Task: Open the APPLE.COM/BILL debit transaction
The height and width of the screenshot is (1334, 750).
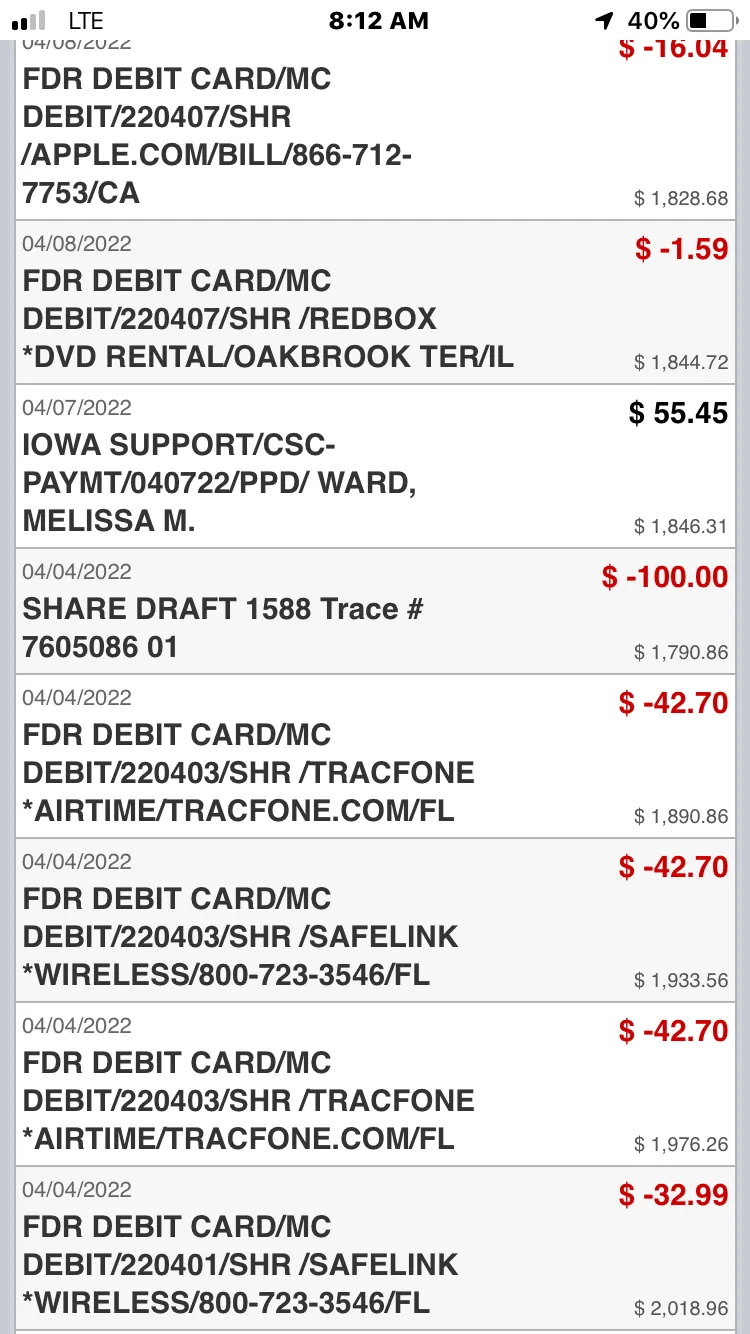Action: pos(375,130)
